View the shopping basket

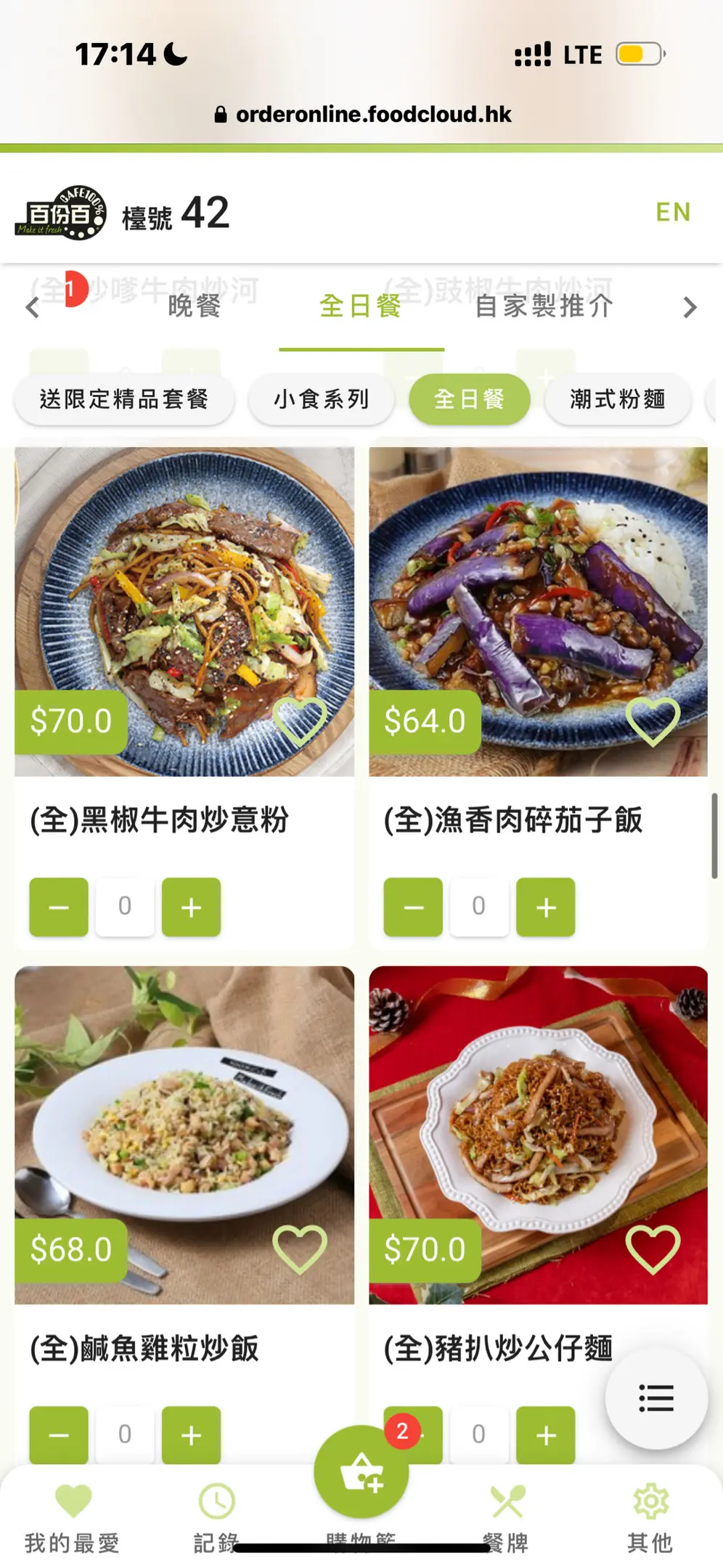[x=361, y=1472]
